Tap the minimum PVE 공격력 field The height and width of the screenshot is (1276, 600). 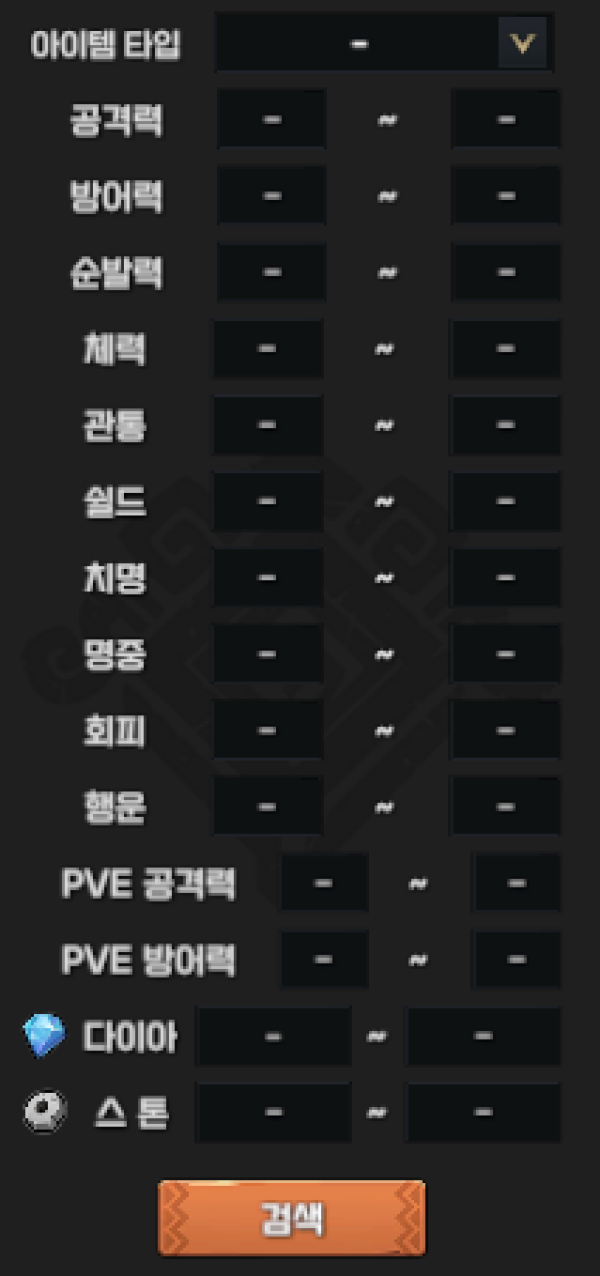click(324, 883)
